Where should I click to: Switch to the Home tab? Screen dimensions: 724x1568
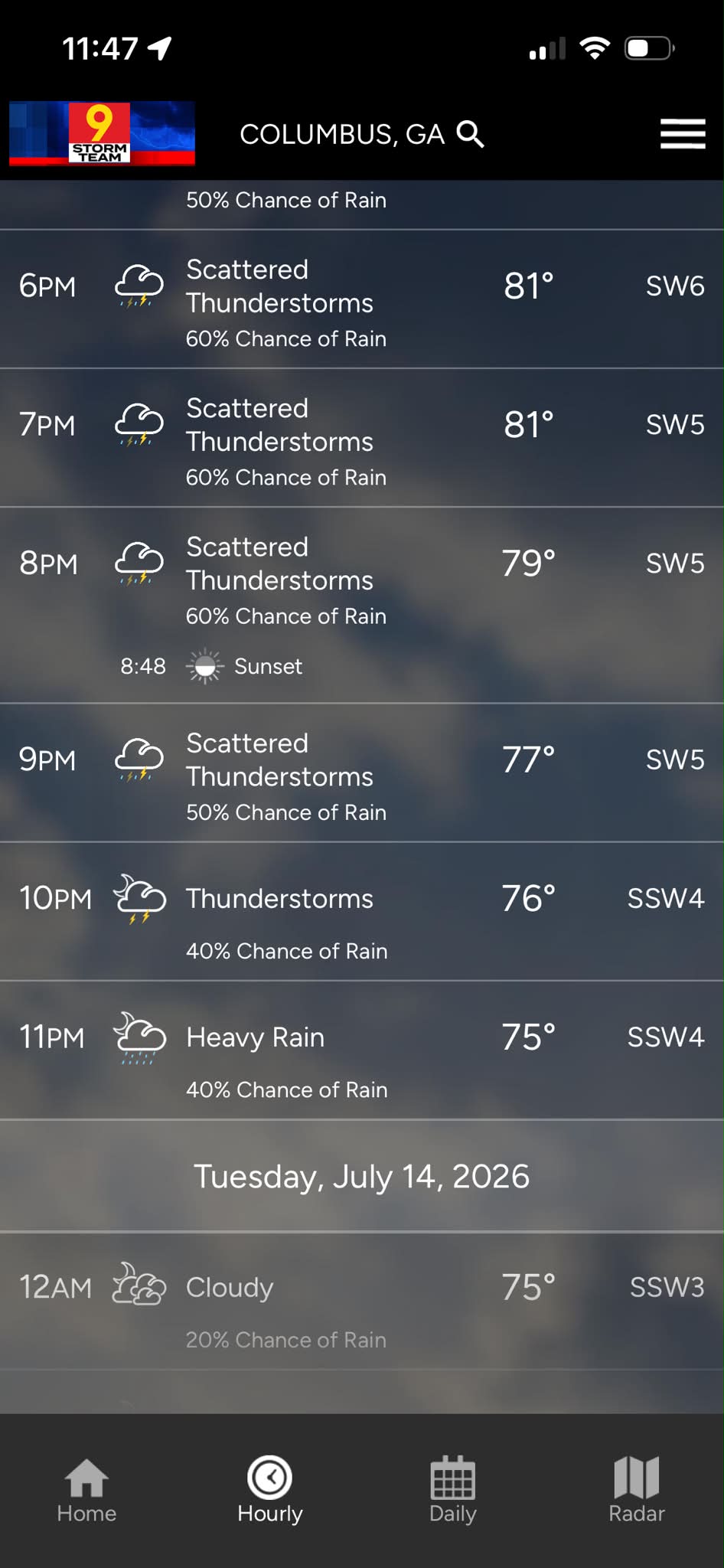point(86,1489)
